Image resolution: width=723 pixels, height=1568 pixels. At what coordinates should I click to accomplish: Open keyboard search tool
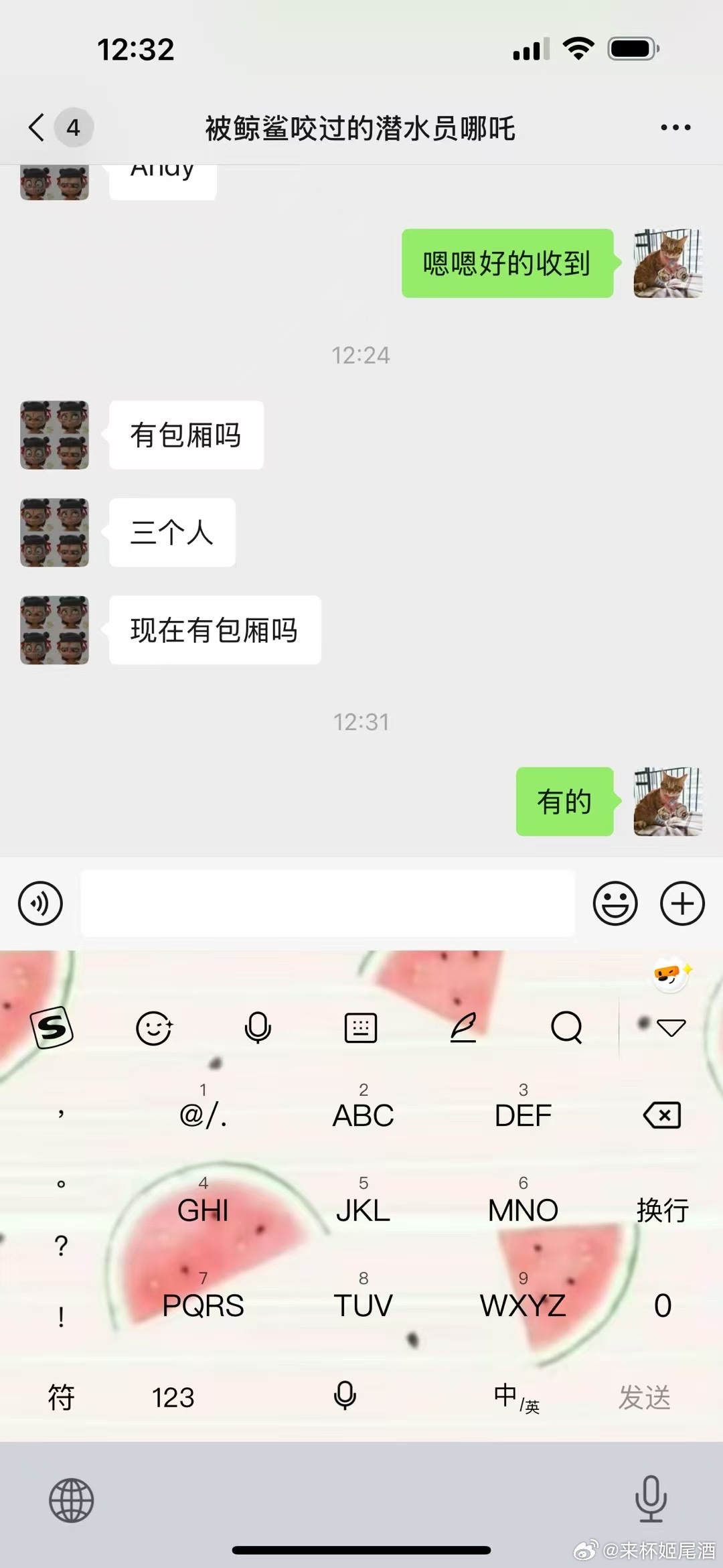coord(566,1027)
